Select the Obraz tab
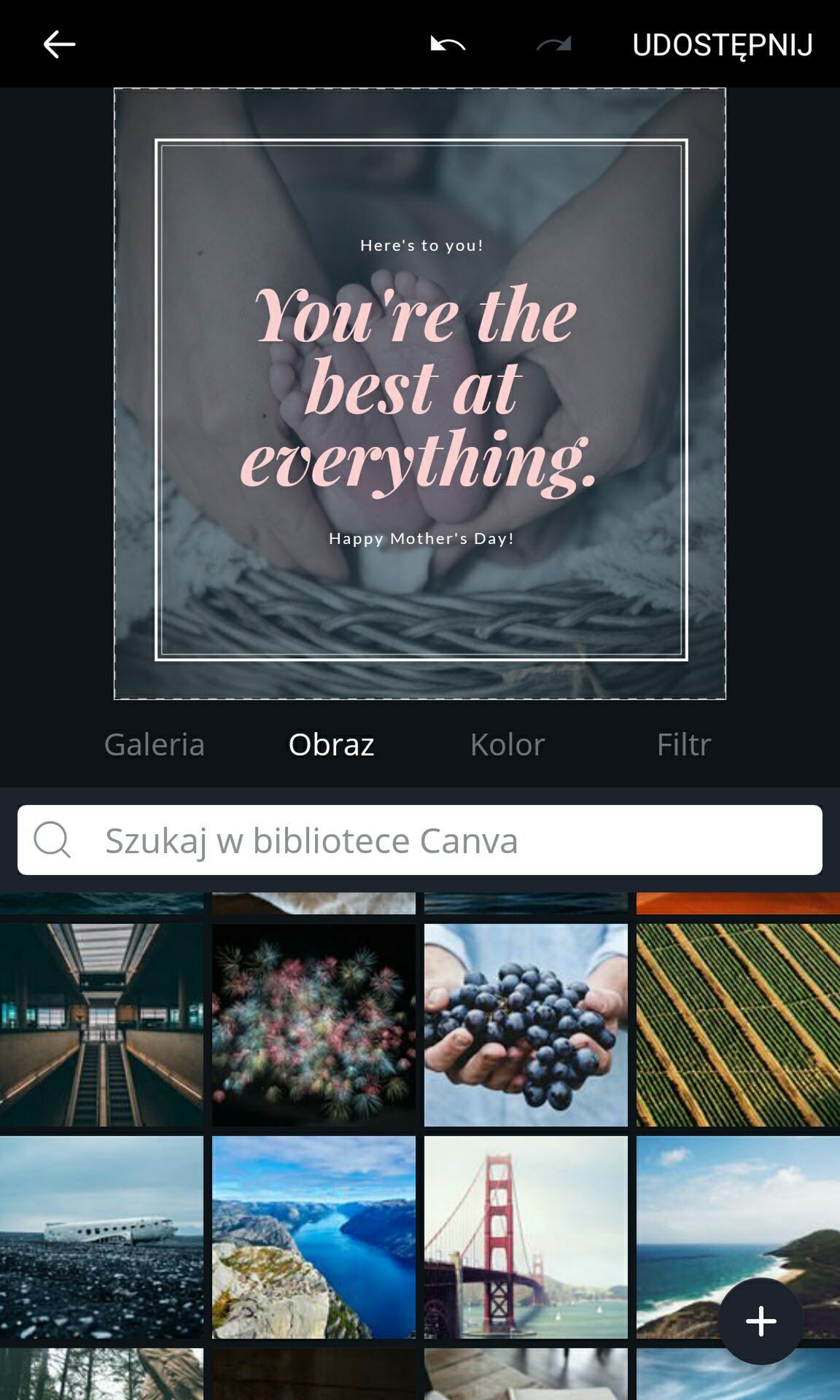 pyautogui.click(x=331, y=744)
